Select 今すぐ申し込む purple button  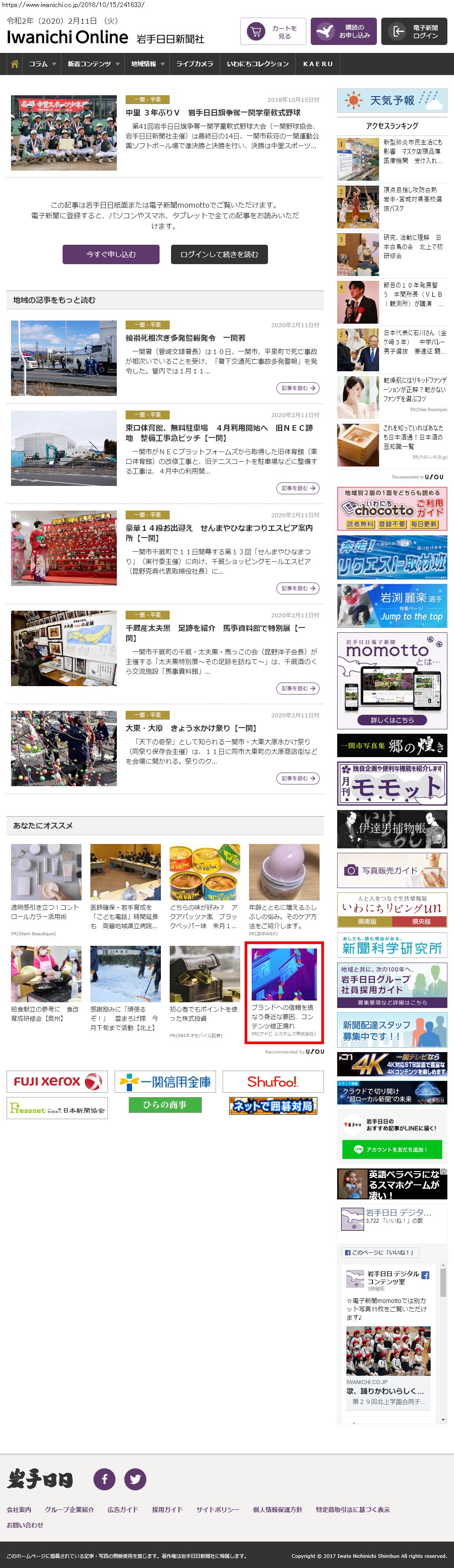[111, 254]
